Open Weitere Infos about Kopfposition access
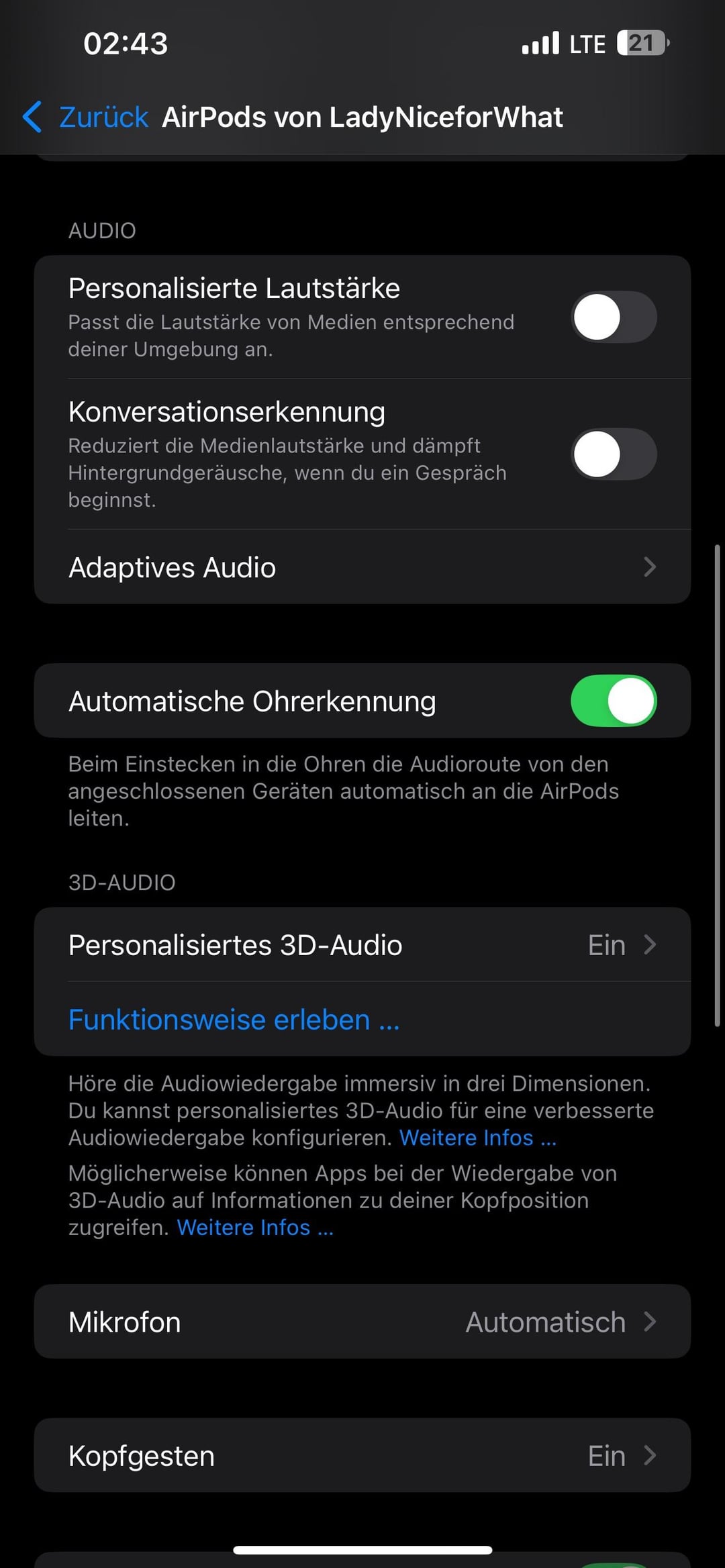Screen dimensions: 725x1568 click(x=255, y=1227)
